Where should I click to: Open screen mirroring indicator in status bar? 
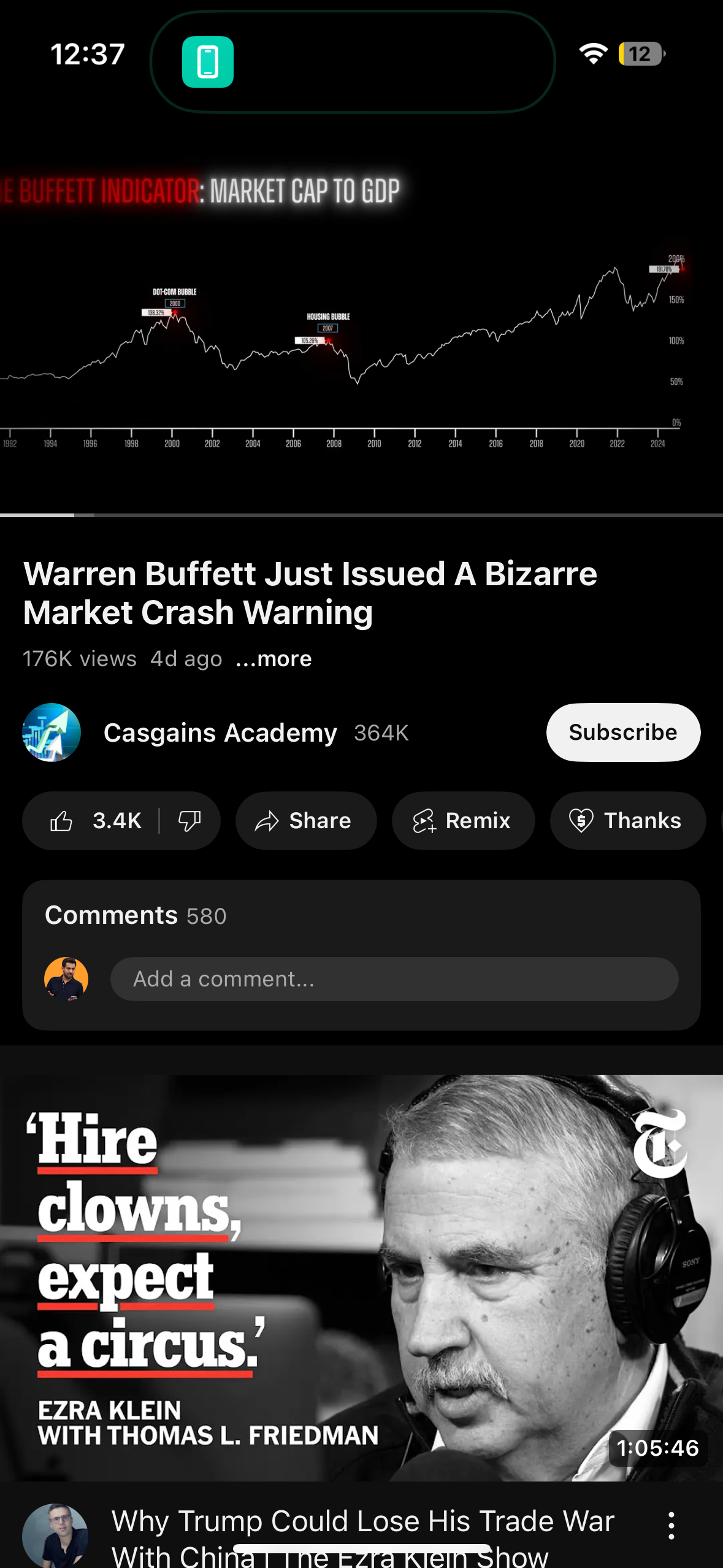tap(208, 62)
